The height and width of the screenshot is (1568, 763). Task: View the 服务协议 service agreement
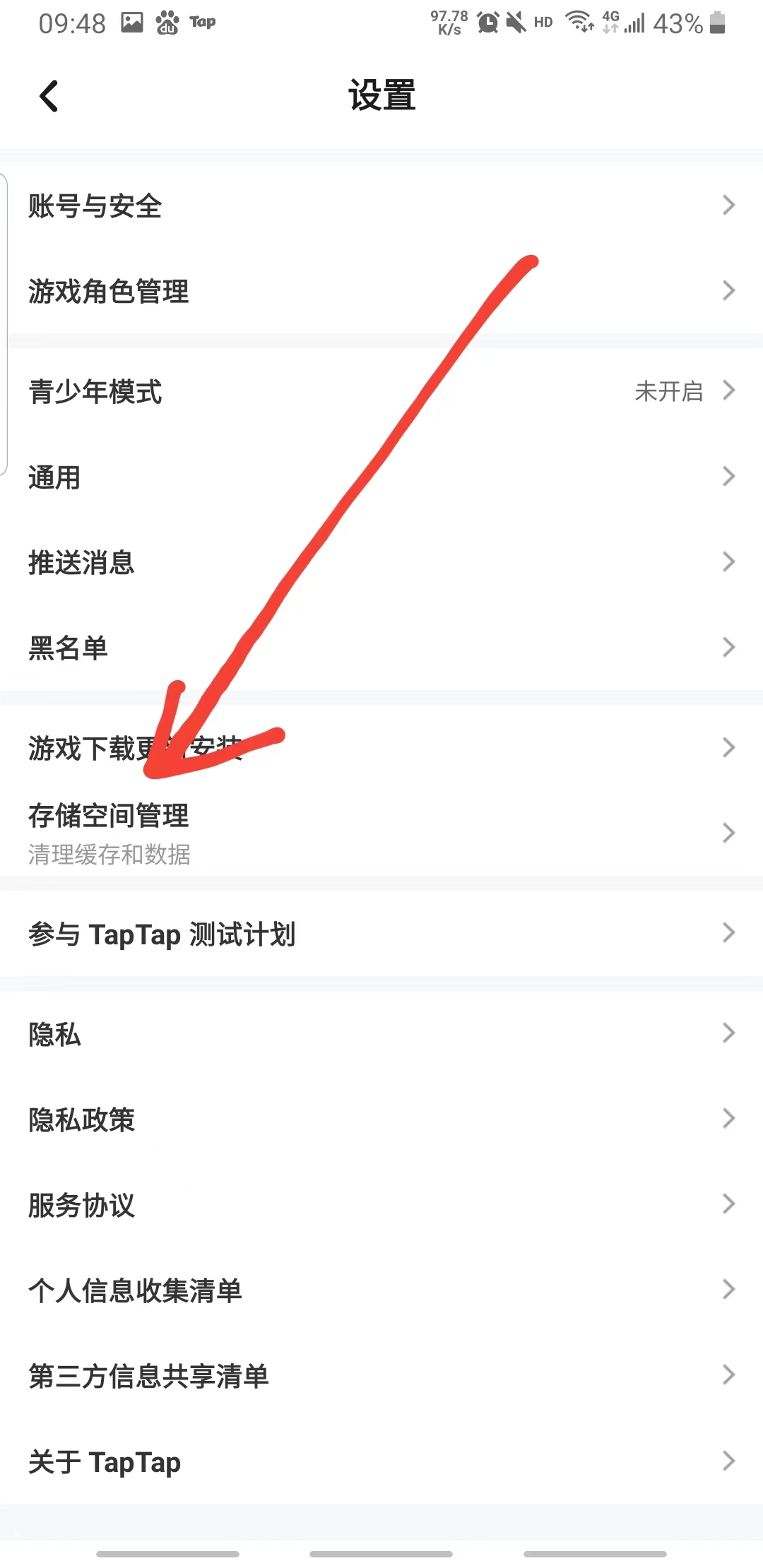click(381, 1205)
